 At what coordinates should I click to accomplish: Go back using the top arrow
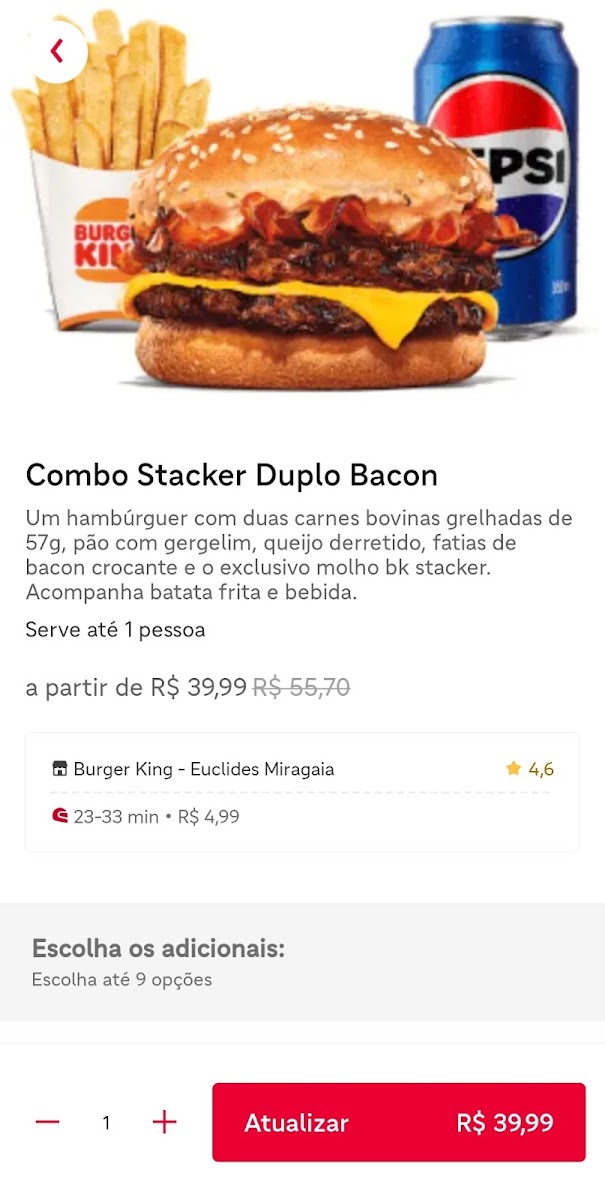(57, 51)
